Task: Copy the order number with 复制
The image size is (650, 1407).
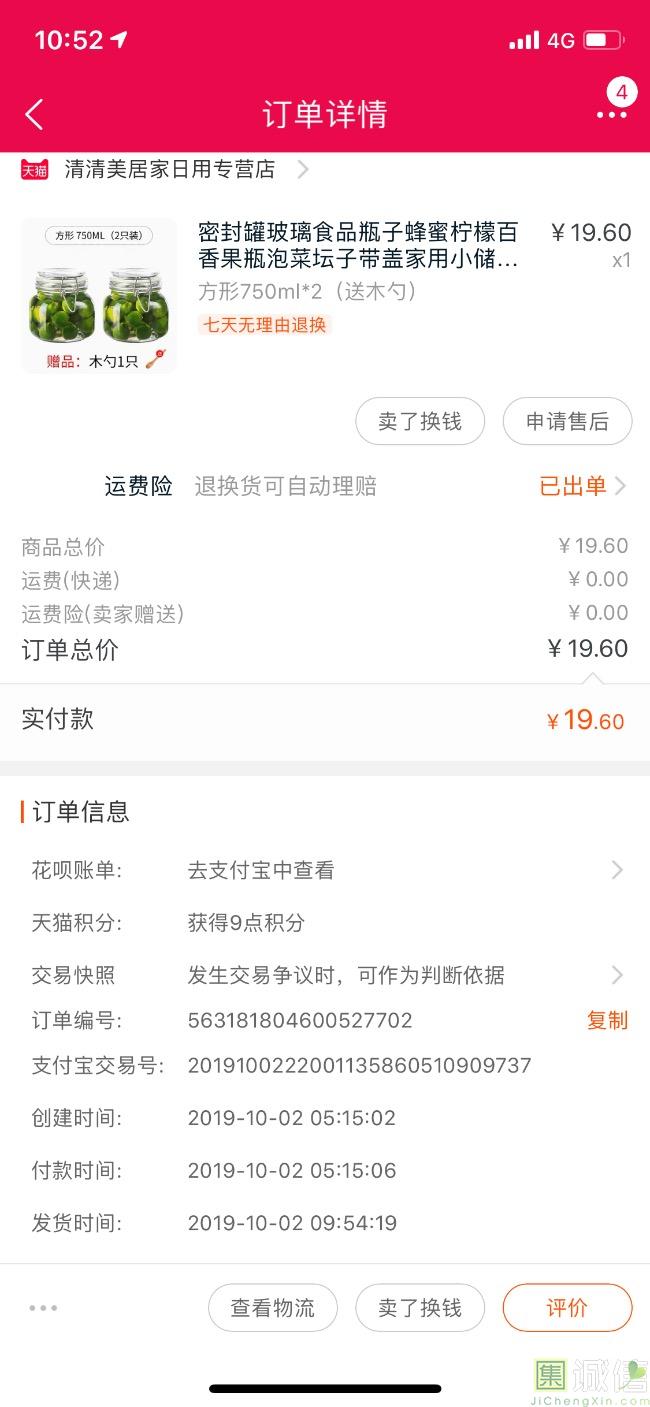Action: (x=607, y=1020)
